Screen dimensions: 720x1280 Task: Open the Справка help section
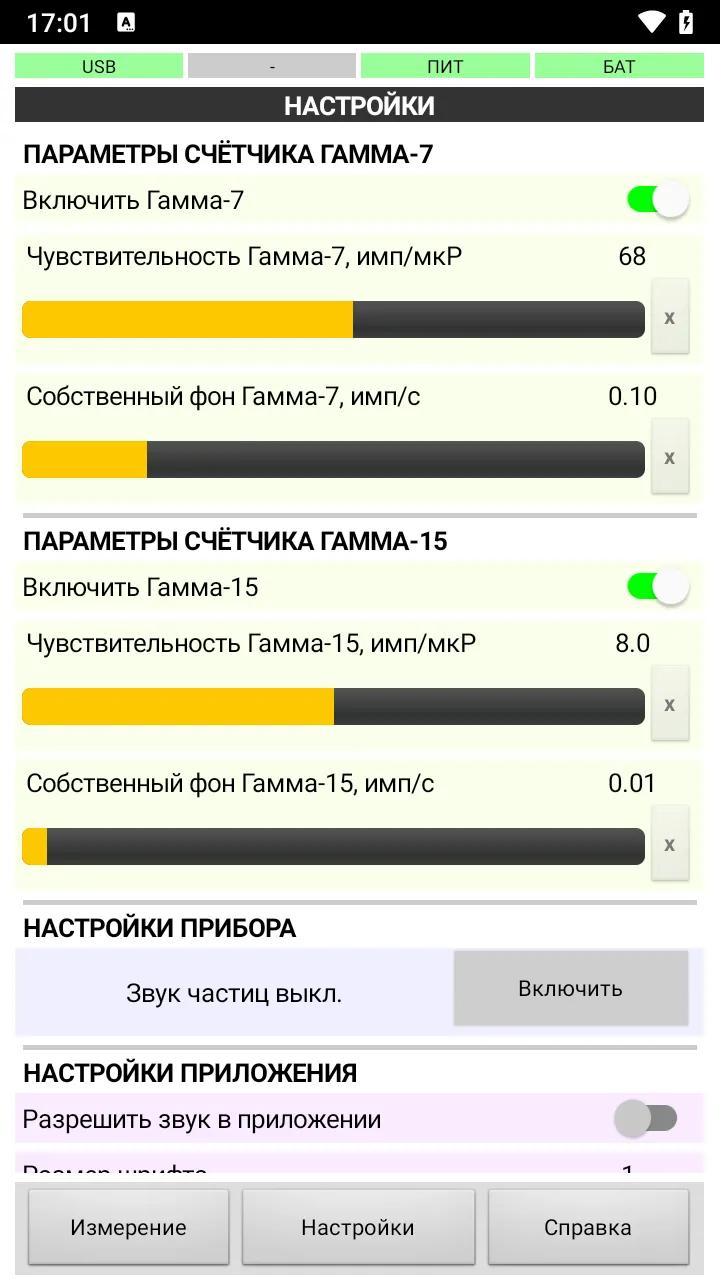588,1227
